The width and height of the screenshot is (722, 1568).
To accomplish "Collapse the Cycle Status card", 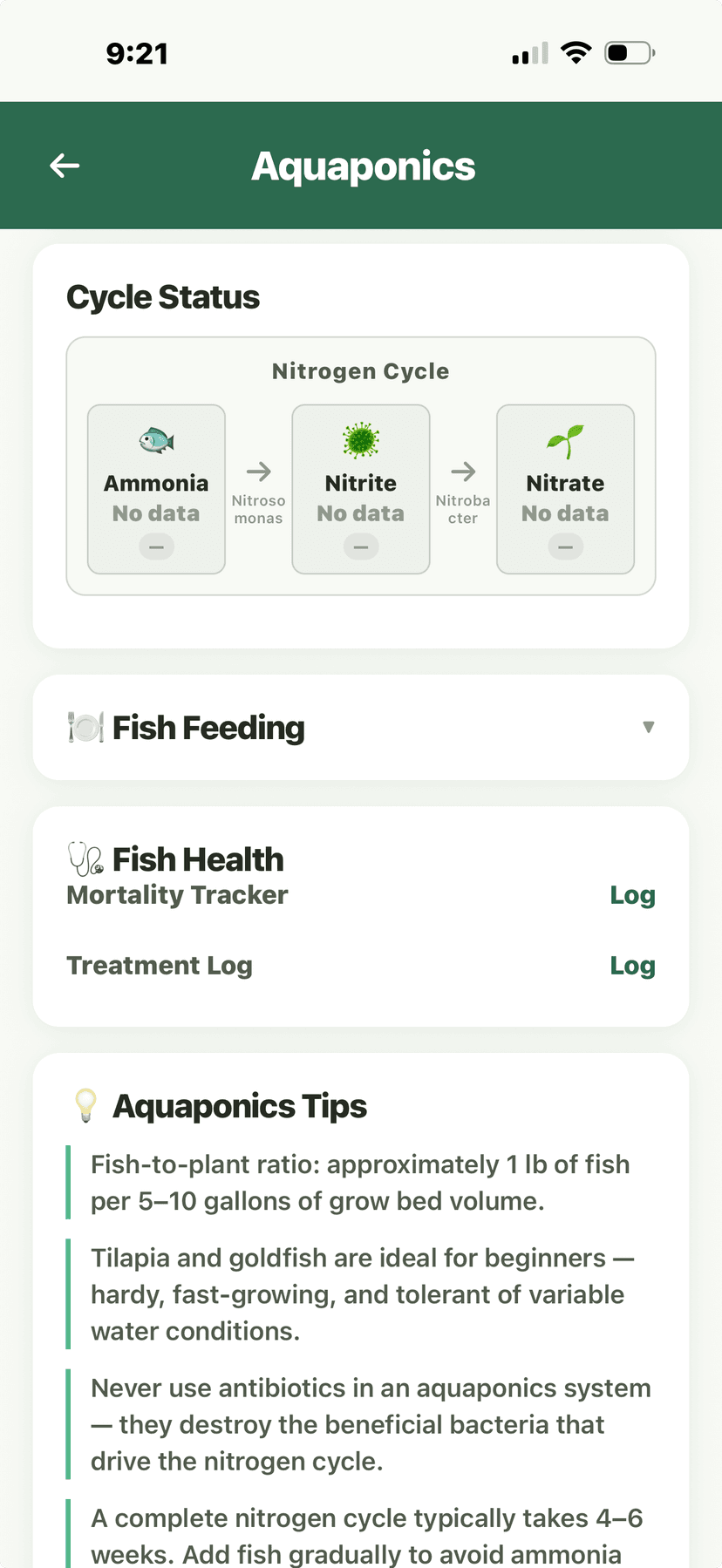I will coord(163,296).
